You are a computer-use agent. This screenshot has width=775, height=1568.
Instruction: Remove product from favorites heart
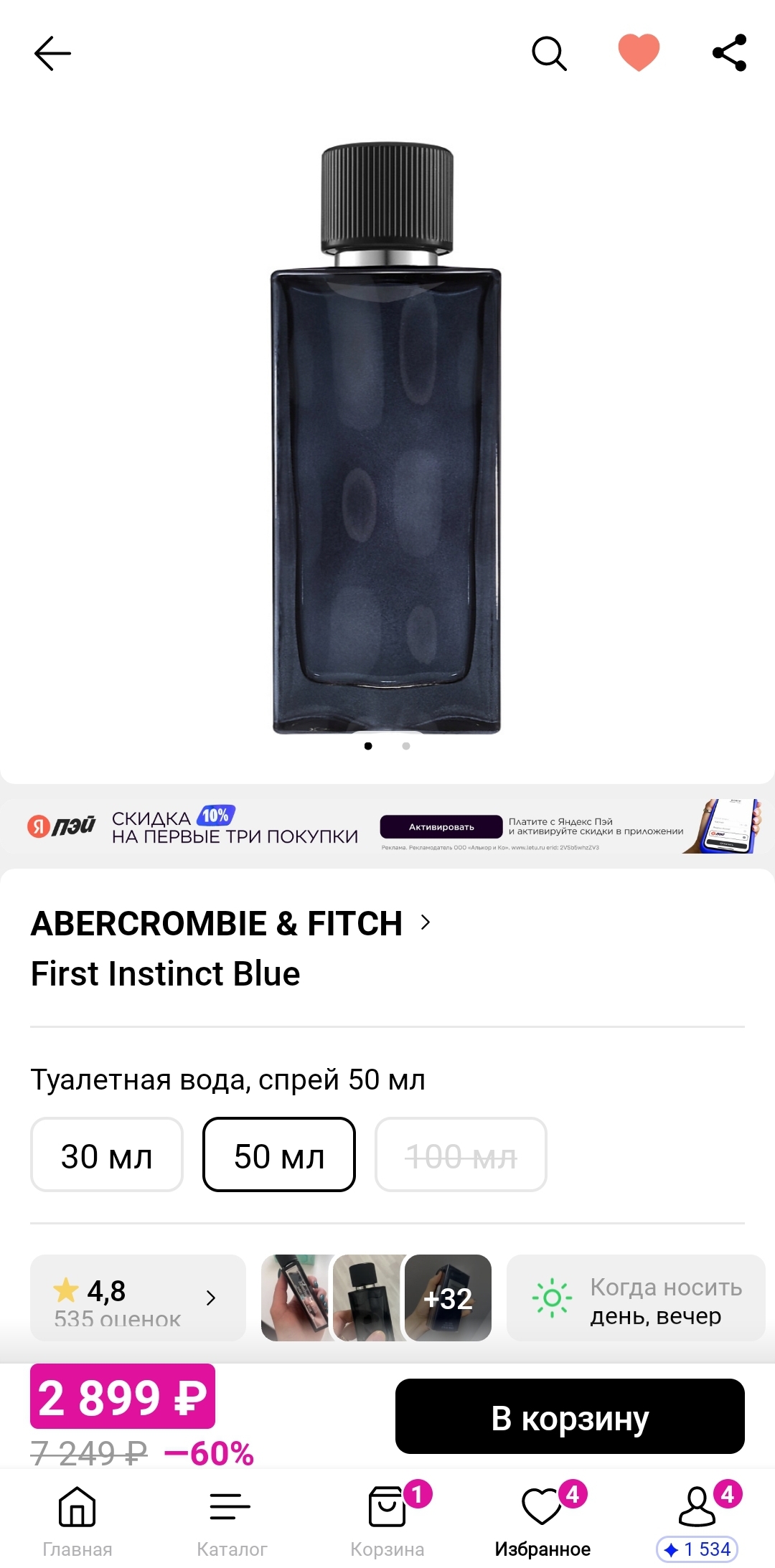coord(639,53)
